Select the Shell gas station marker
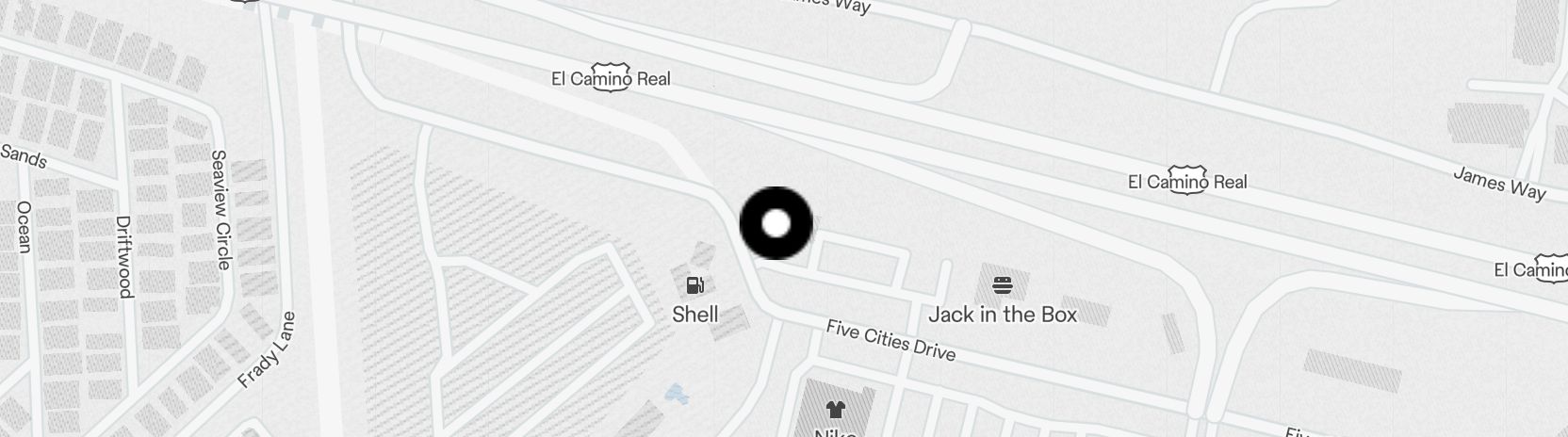This screenshot has height=437, width=1568. point(694,285)
